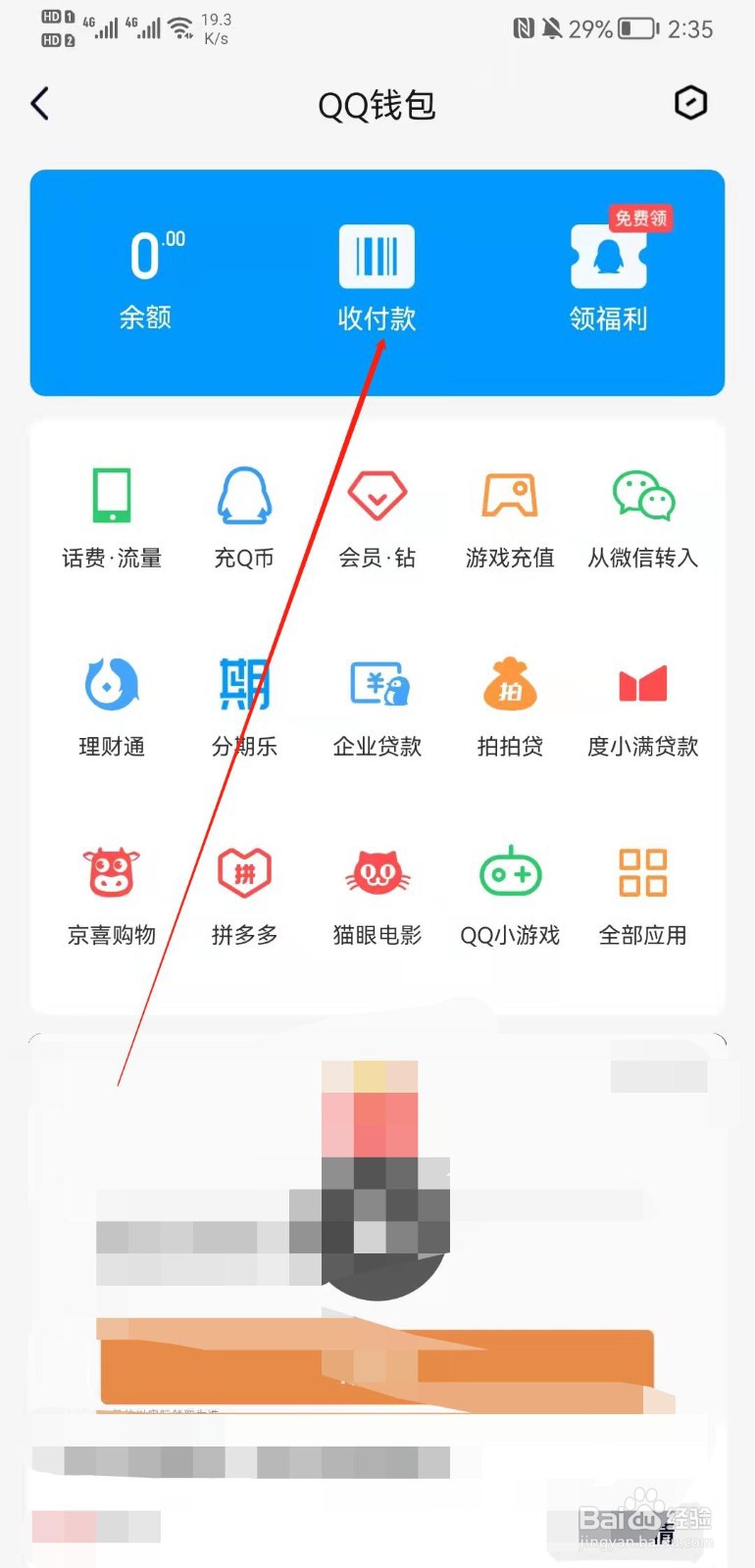
Task: Open 会员·钻 membership diamond service
Action: pyautogui.click(x=377, y=514)
